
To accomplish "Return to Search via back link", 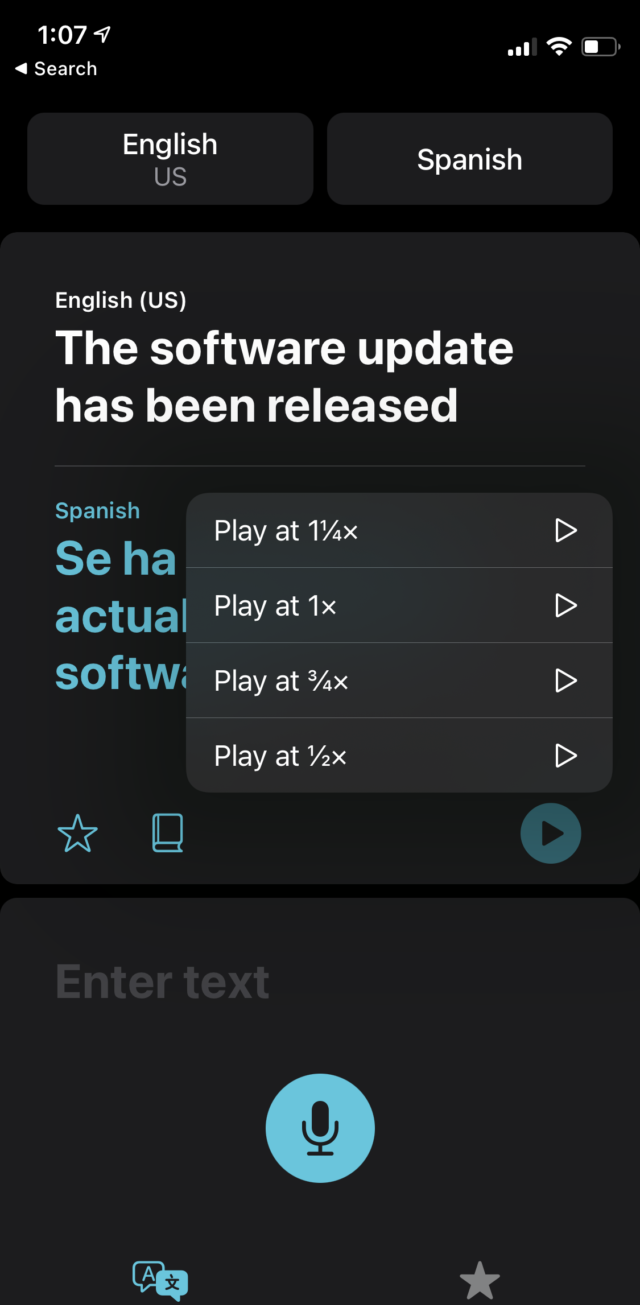I will pos(57,69).
